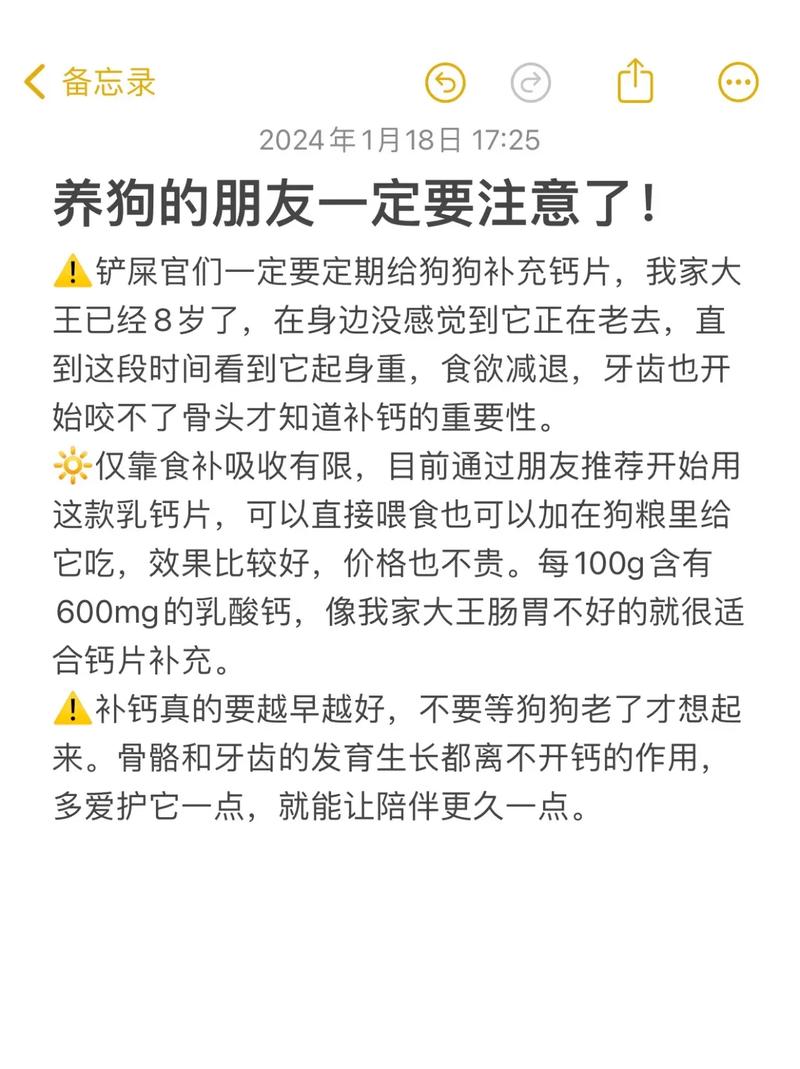Tap the timestamp 2024年1月18日 17:25
Viewport: 800px width, 1069px height.
point(400,141)
